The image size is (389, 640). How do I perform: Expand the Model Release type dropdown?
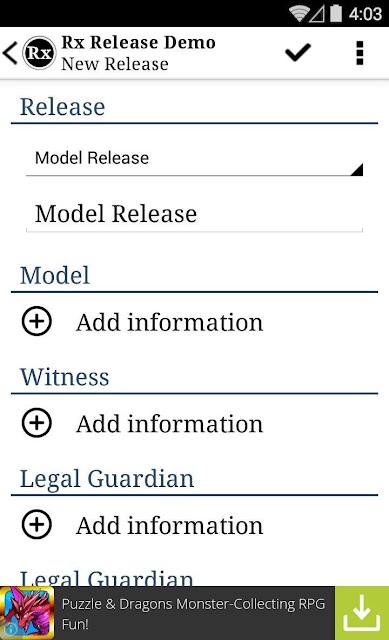[x=194, y=158]
